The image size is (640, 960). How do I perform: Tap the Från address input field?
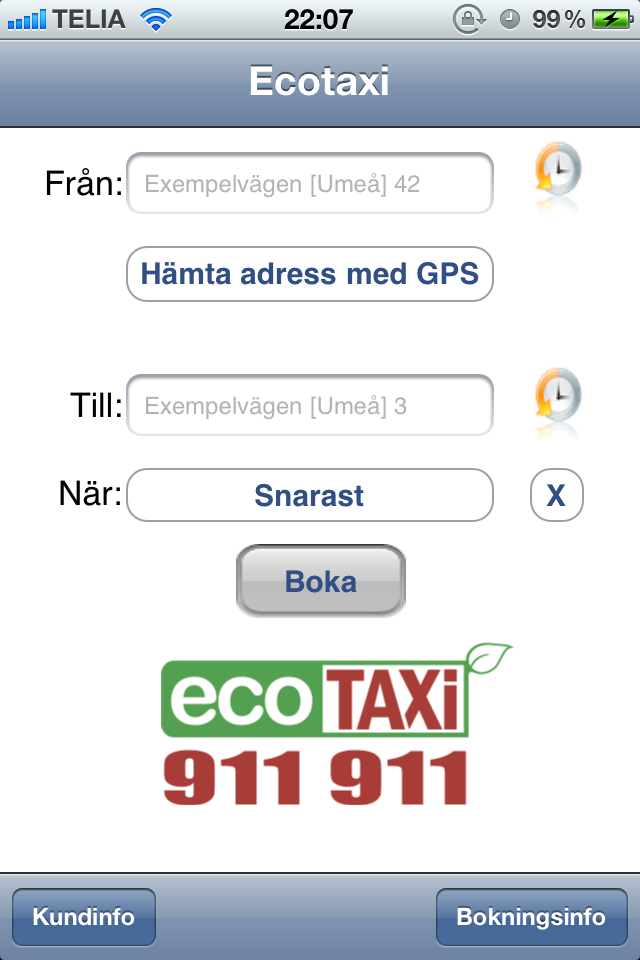(310, 184)
